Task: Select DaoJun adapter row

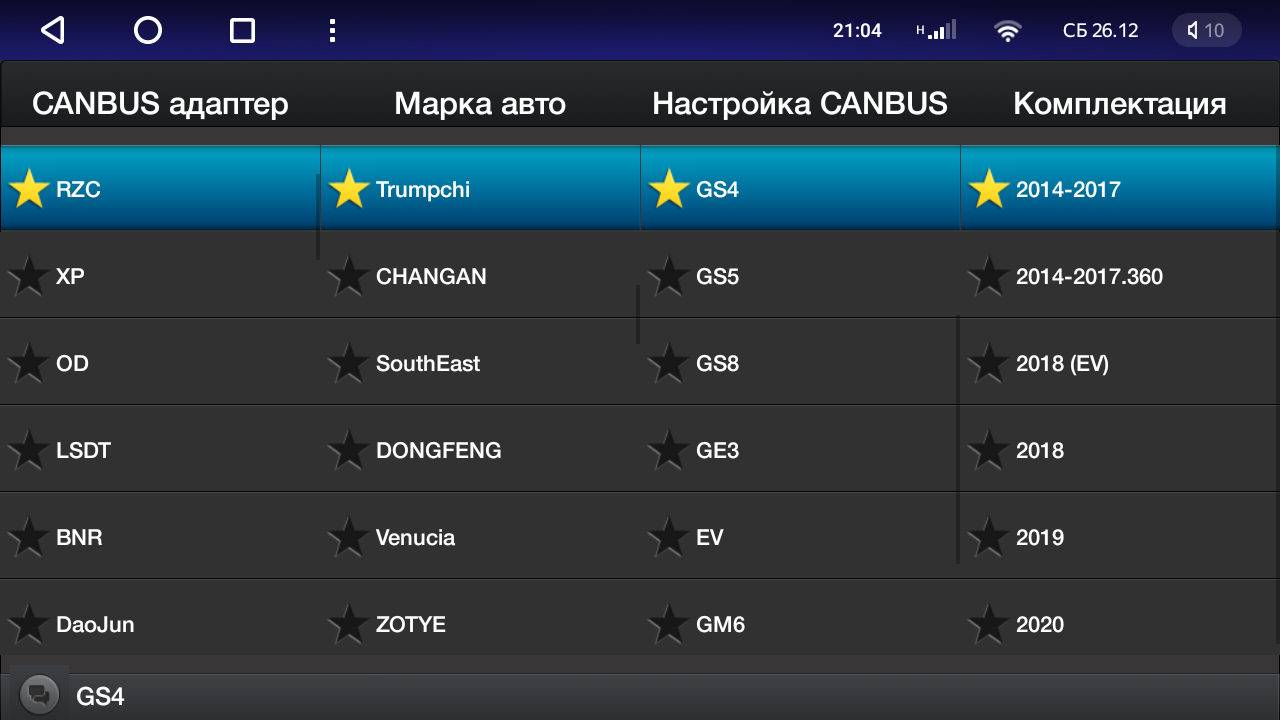Action: tap(160, 624)
